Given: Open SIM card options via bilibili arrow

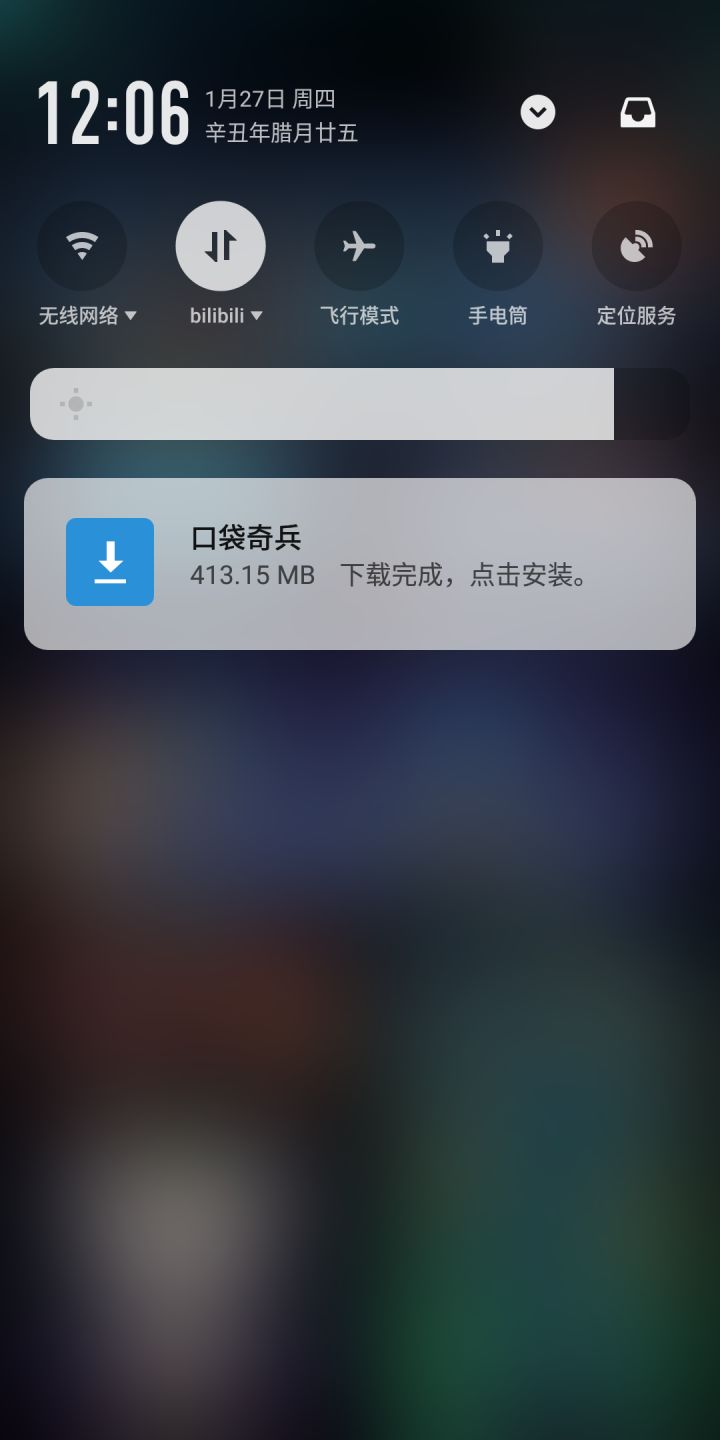Looking at the screenshot, I should [x=258, y=316].
